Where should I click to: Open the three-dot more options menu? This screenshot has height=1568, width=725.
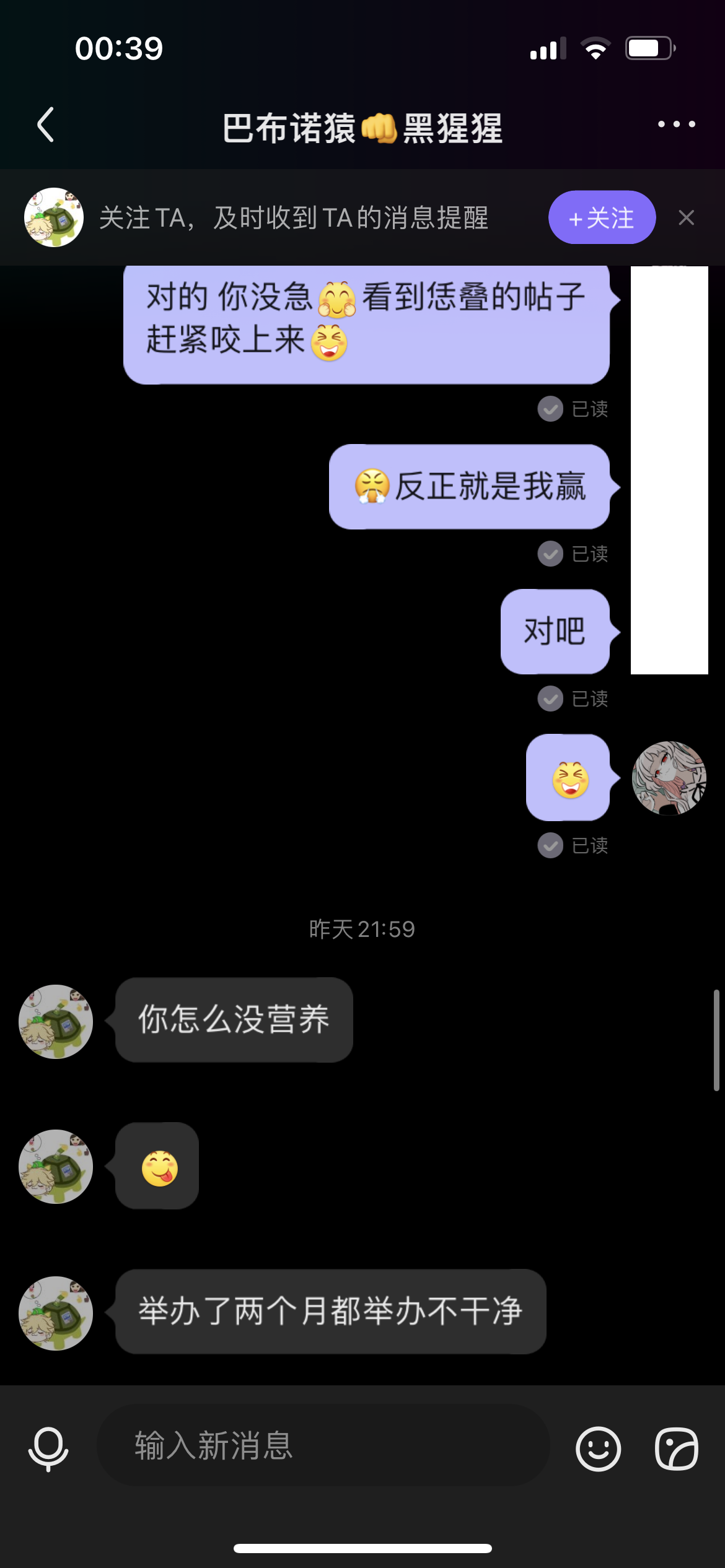[x=676, y=124]
